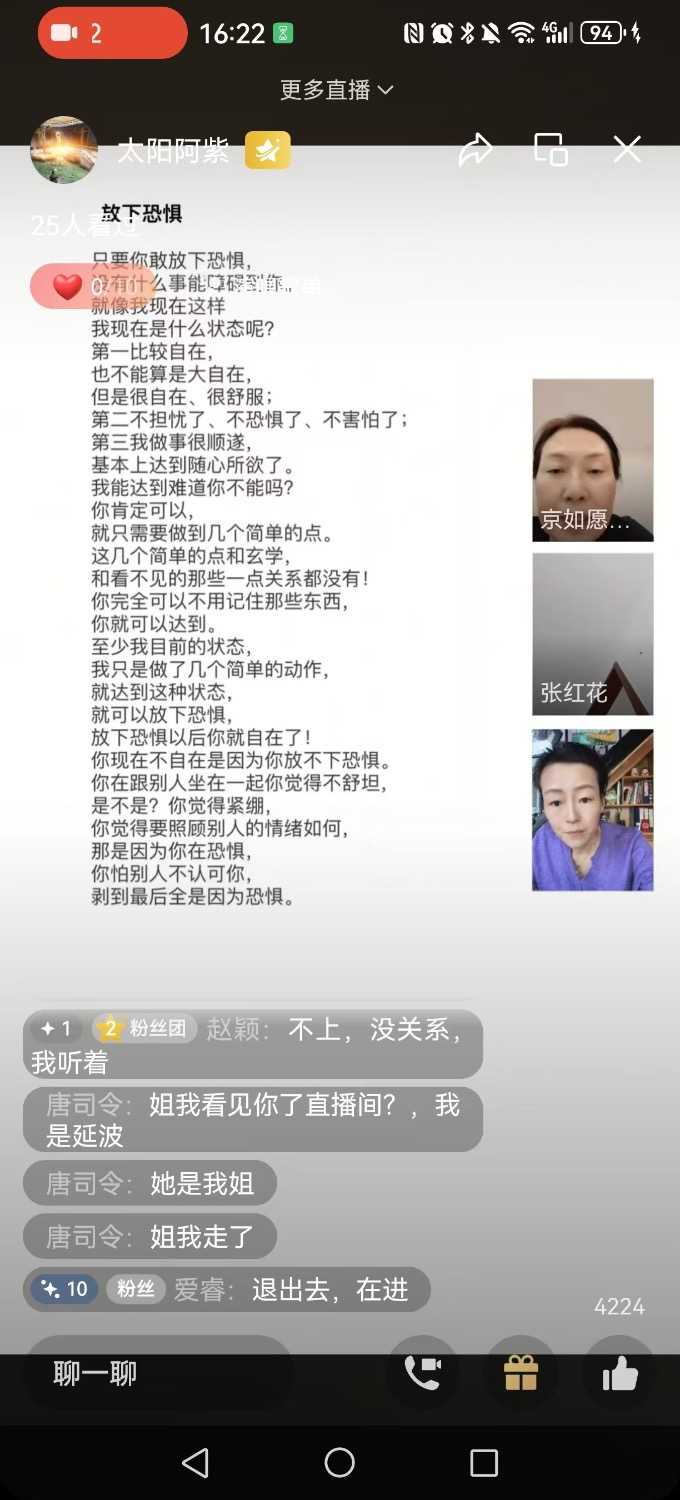Open recent apps from navigation bar

click(484, 1463)
